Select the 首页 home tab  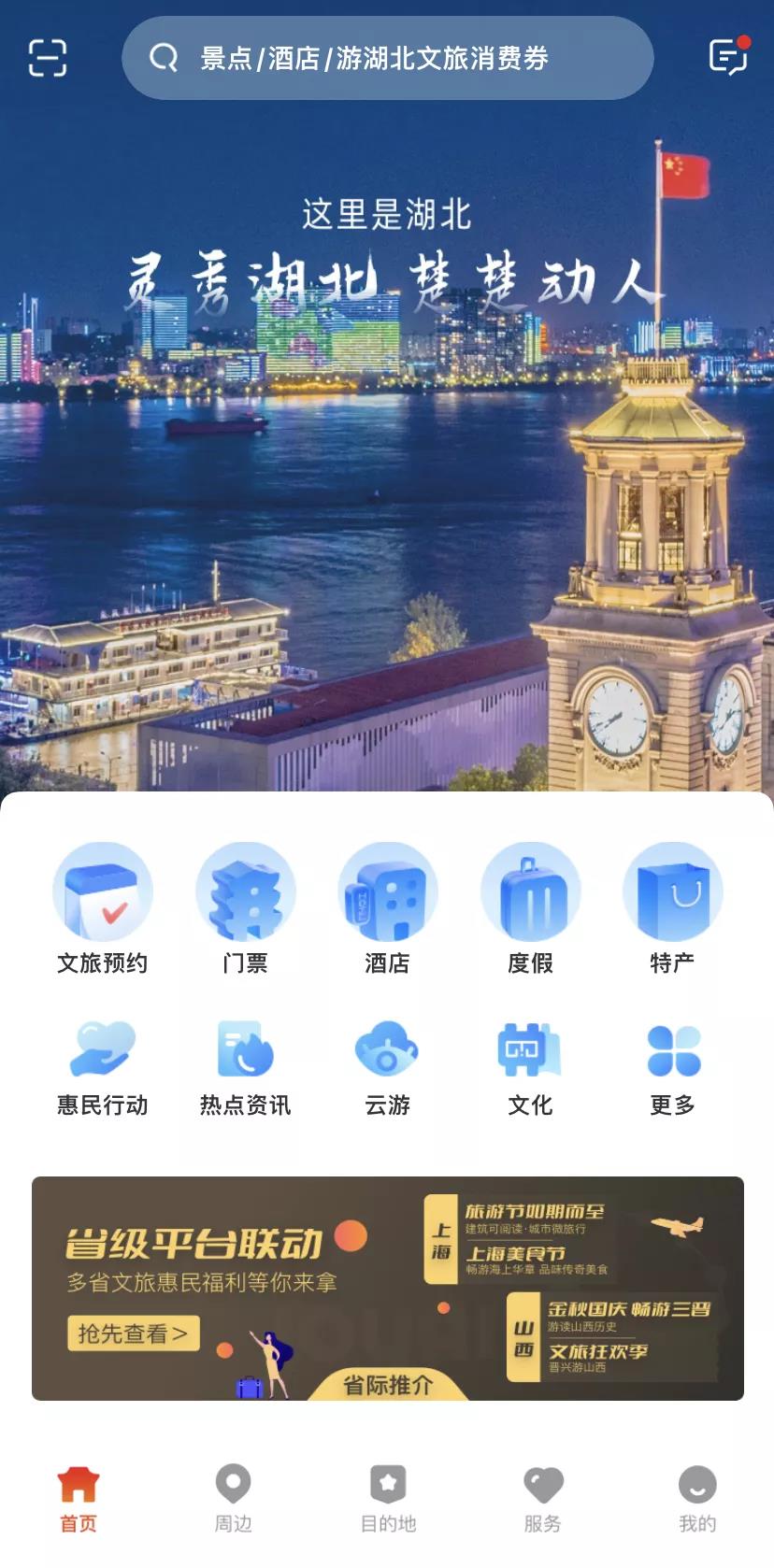point(79,1499)
